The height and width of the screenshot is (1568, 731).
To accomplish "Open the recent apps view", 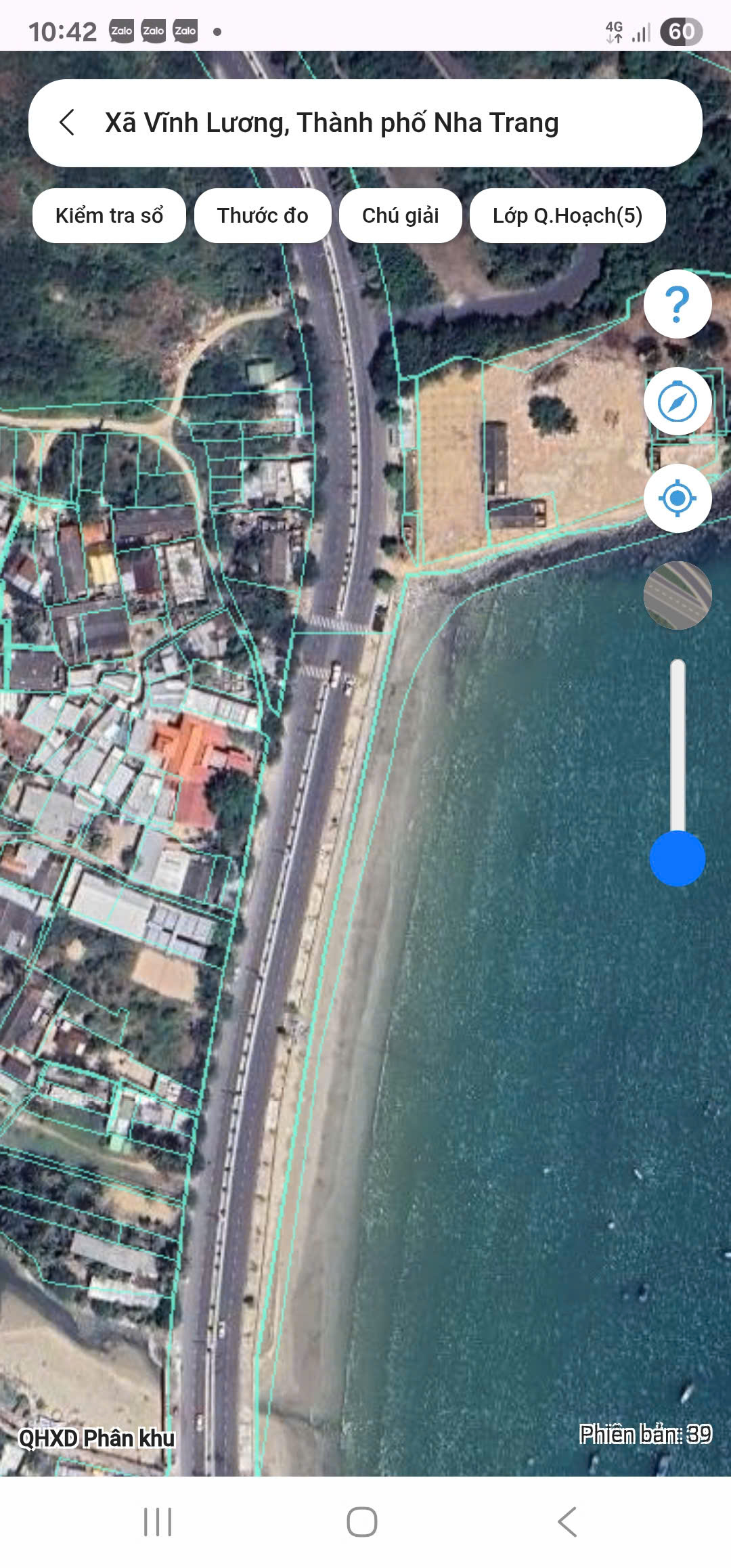I will (158, 1522).
